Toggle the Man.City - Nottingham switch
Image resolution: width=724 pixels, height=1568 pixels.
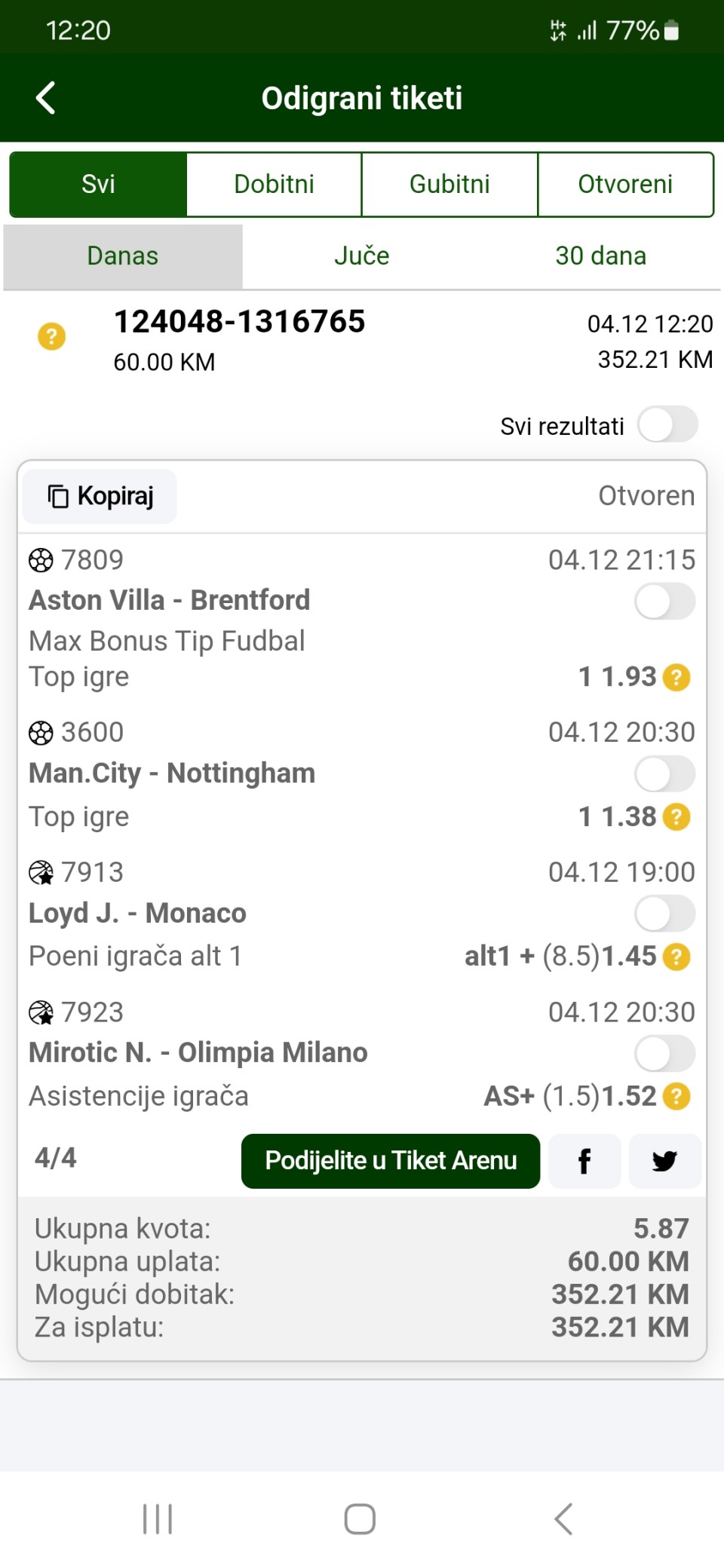(x=664, y=774)
